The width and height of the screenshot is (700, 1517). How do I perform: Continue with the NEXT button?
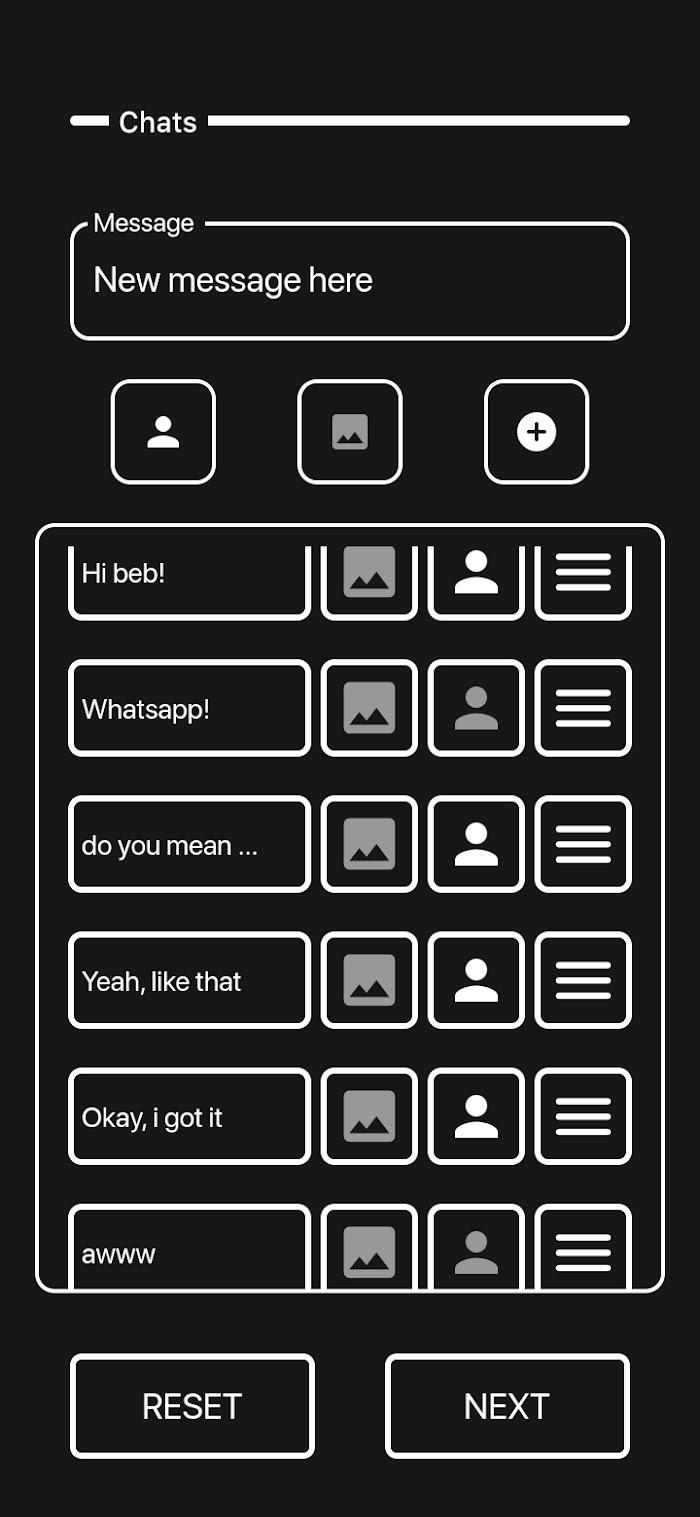pos(507,1406)
